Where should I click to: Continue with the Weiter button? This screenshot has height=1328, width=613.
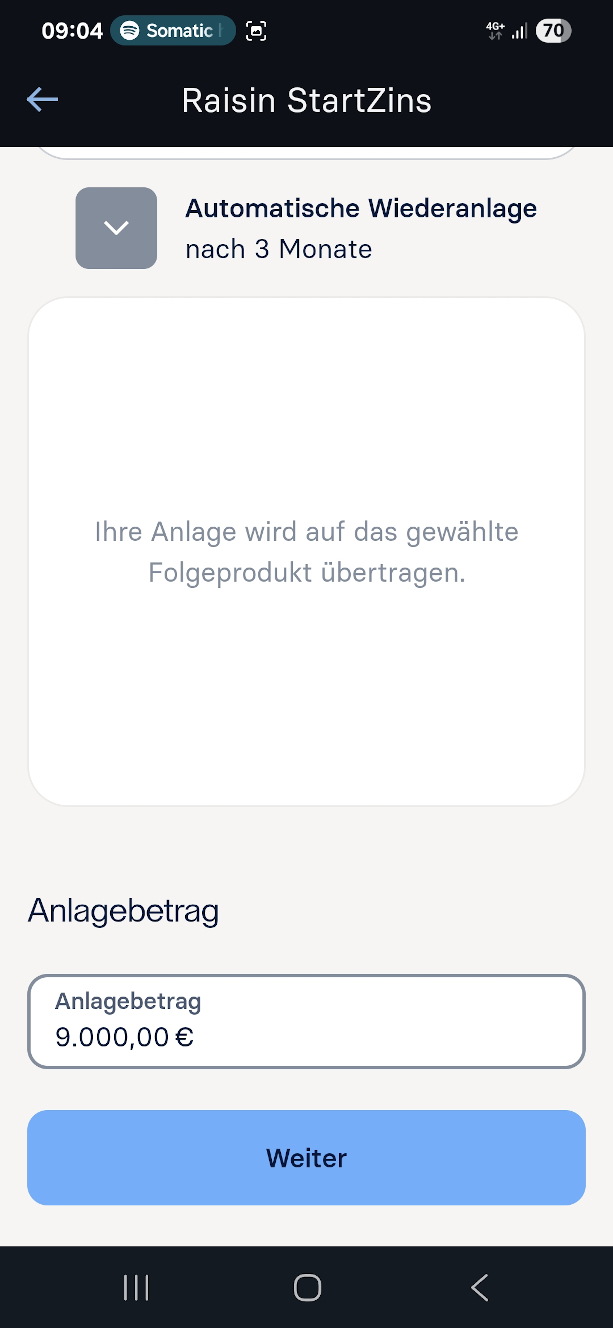[x=306, y=1158]
